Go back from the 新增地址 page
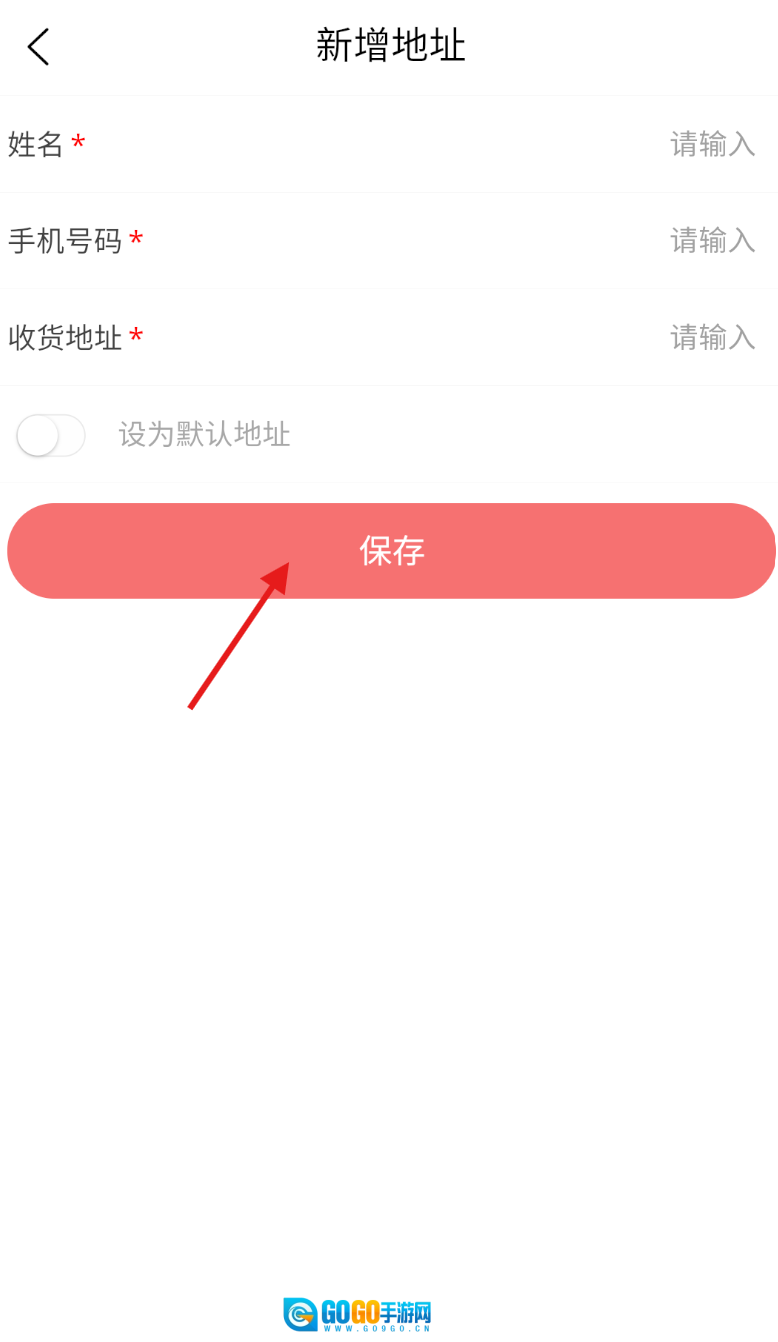This screenshot has width=778, height=1342. pyautogui.click(x=38, y=47)
